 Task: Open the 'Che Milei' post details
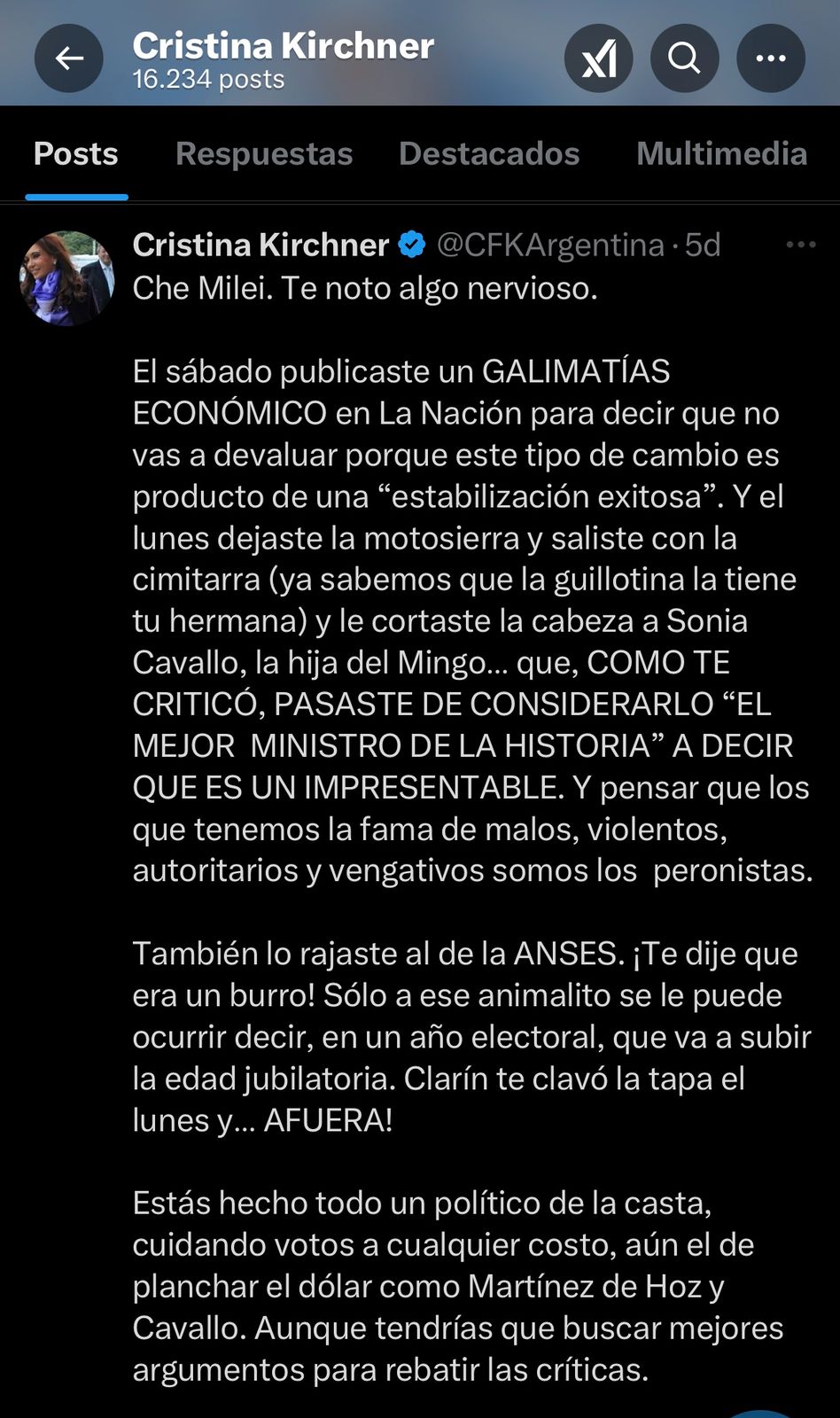[470, 620]
